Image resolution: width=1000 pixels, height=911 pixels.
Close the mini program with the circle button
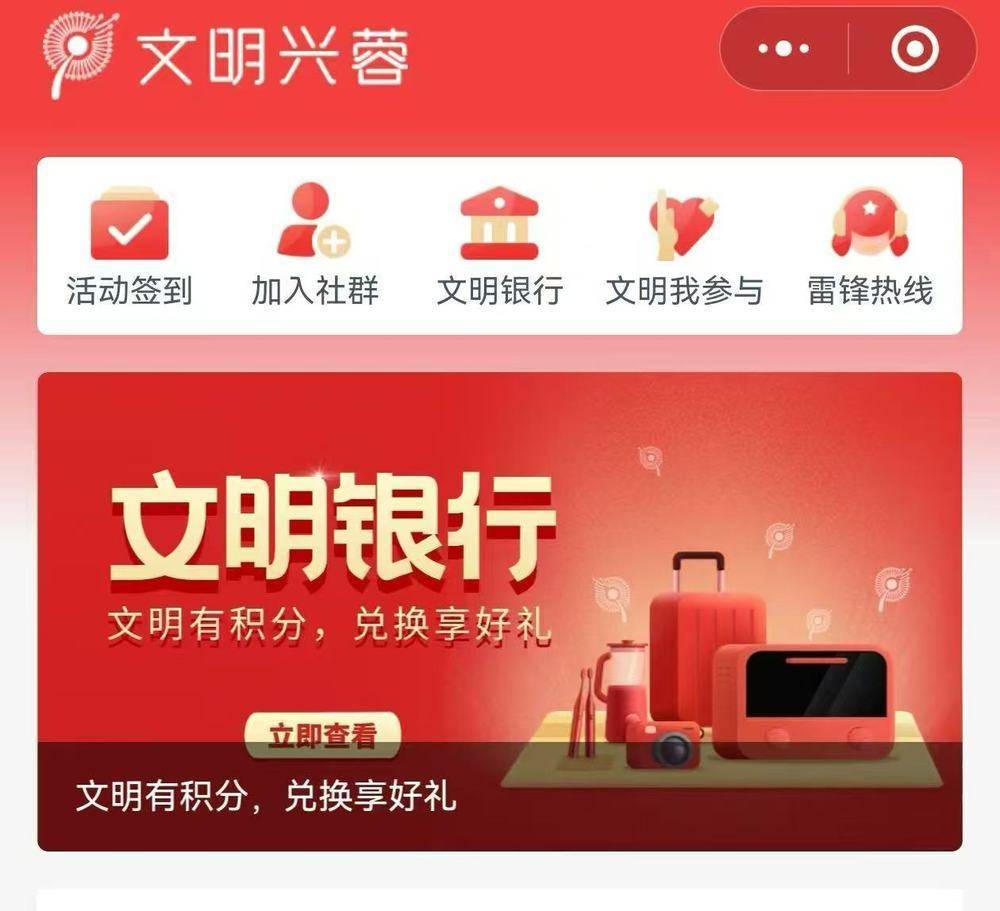click(914, 49)
